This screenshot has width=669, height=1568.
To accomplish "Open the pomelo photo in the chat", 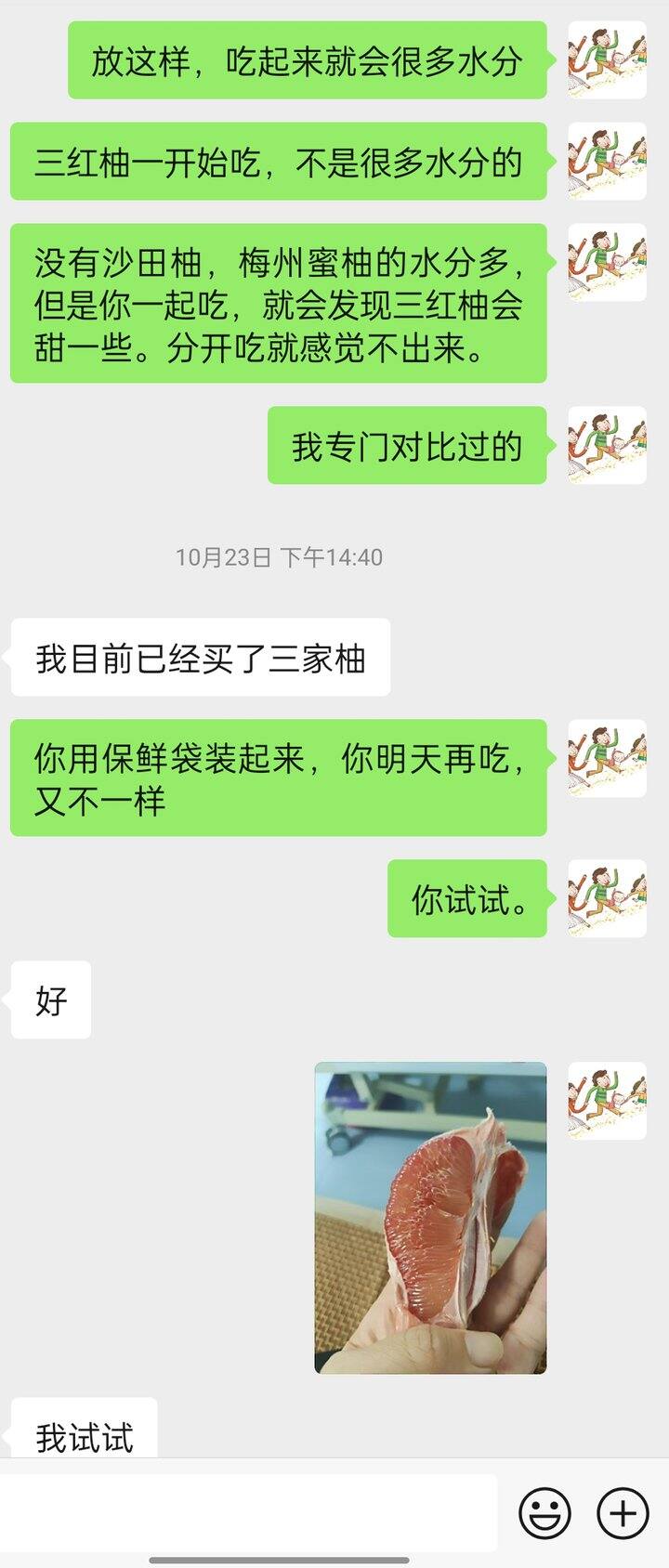I will pos(430,1217).
